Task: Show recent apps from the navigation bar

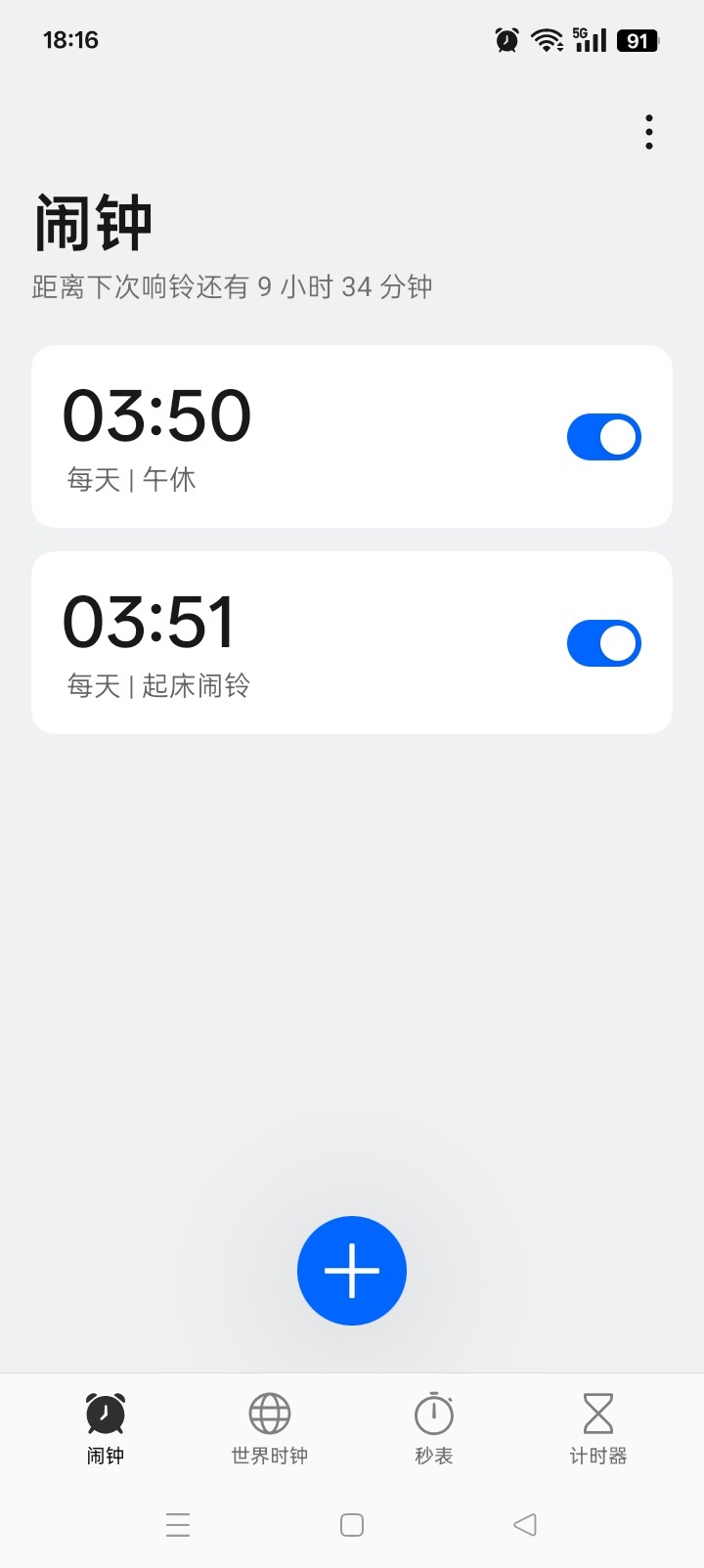Action: pyautogui.click(x=178, y=1524)
